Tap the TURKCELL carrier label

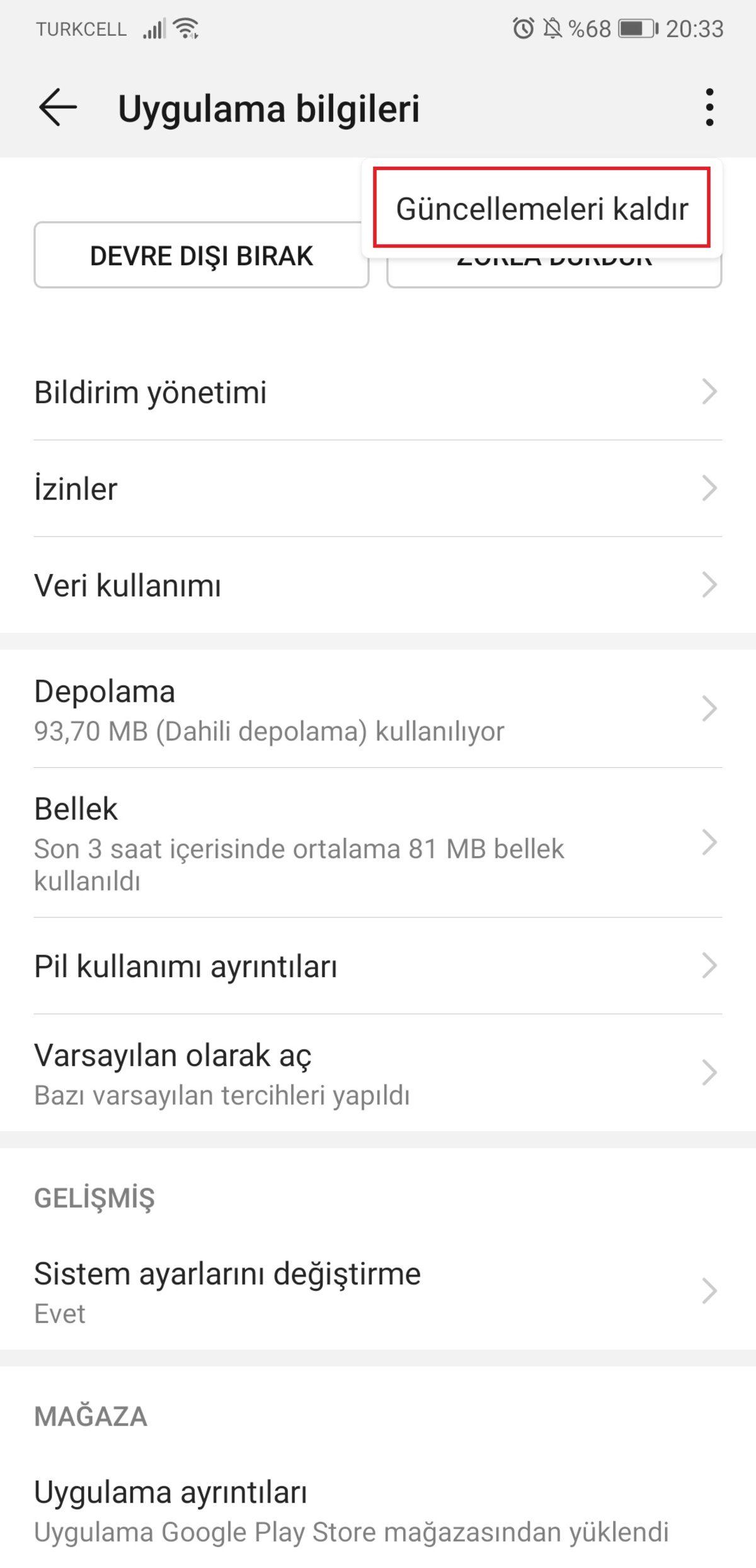tap(81, 28)
